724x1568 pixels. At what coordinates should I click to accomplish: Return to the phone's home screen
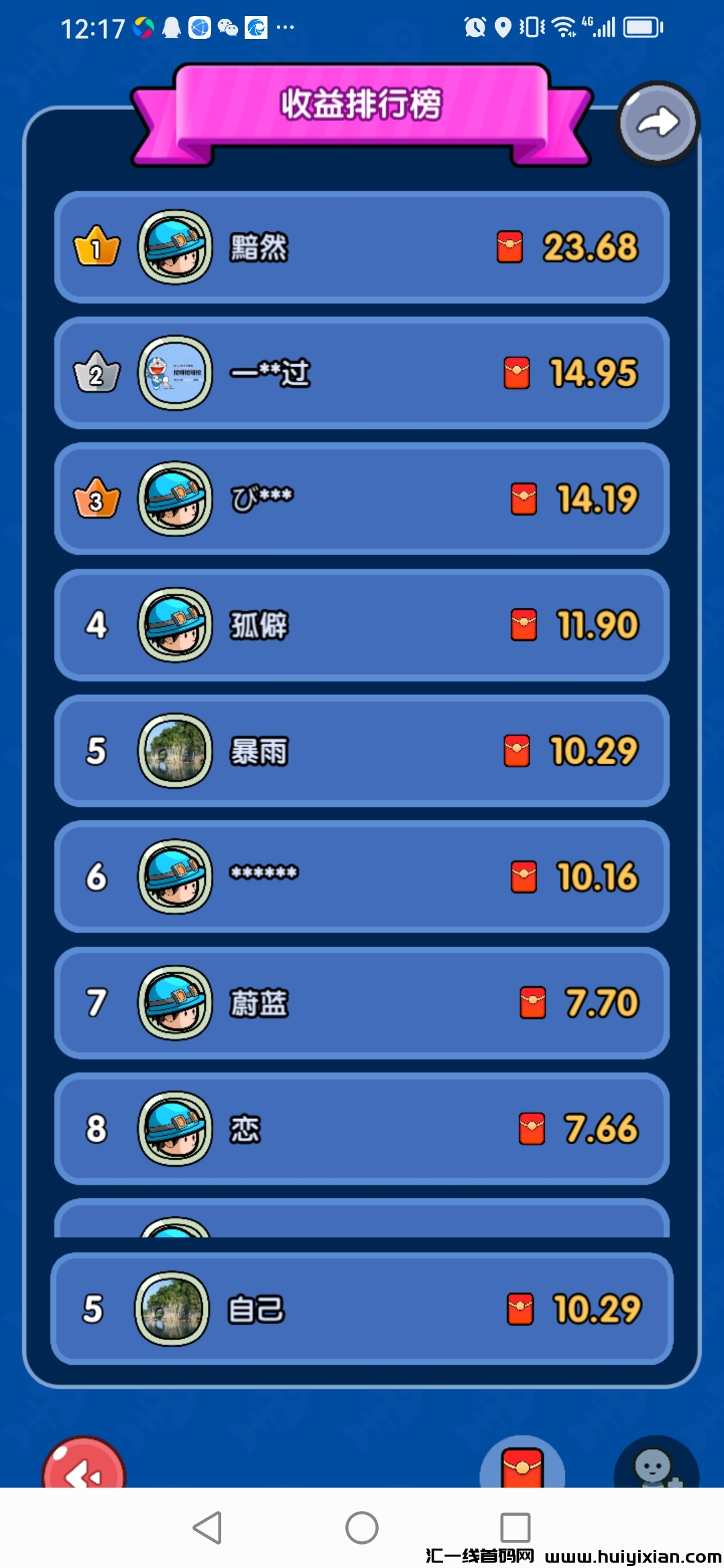(x=362, y=1528)
